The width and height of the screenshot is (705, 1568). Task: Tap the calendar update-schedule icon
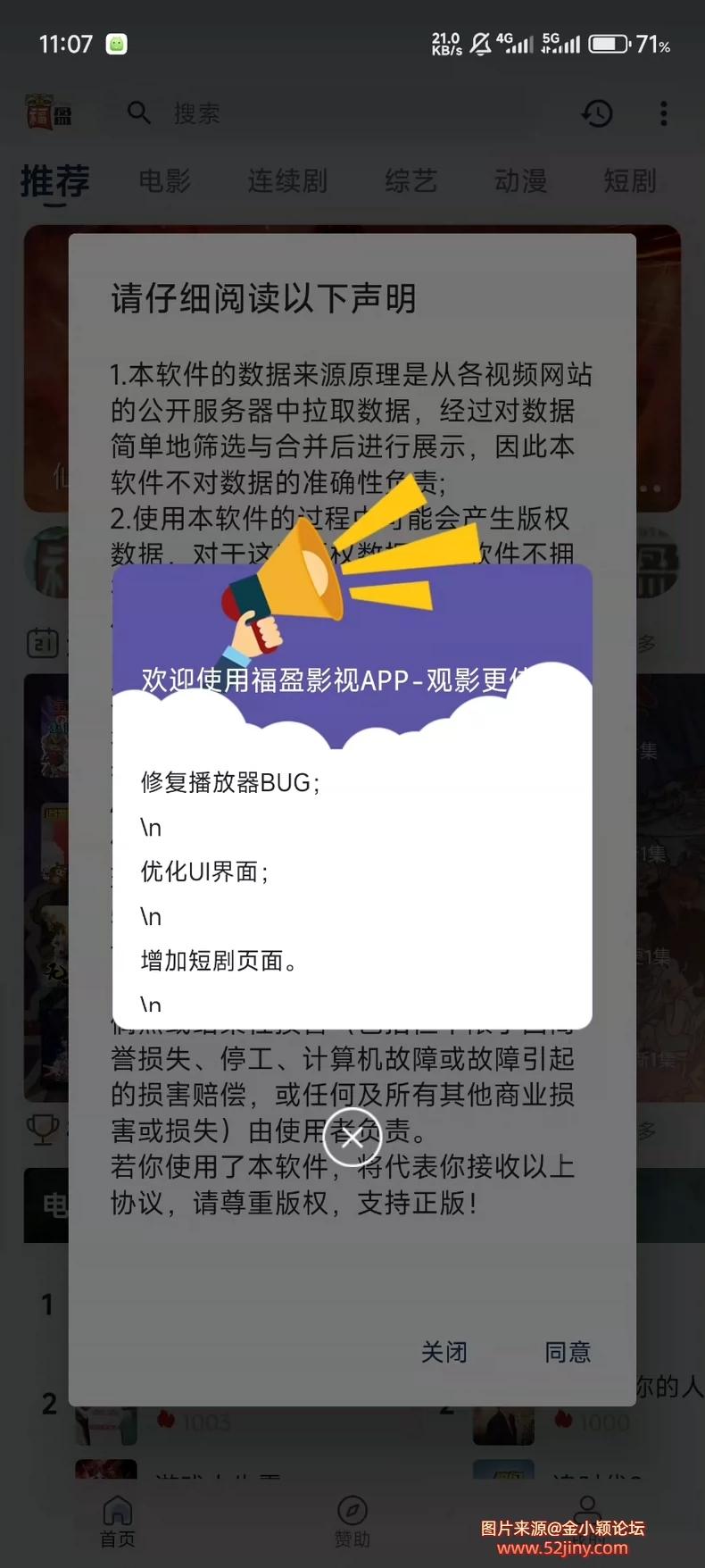[40, 645]
